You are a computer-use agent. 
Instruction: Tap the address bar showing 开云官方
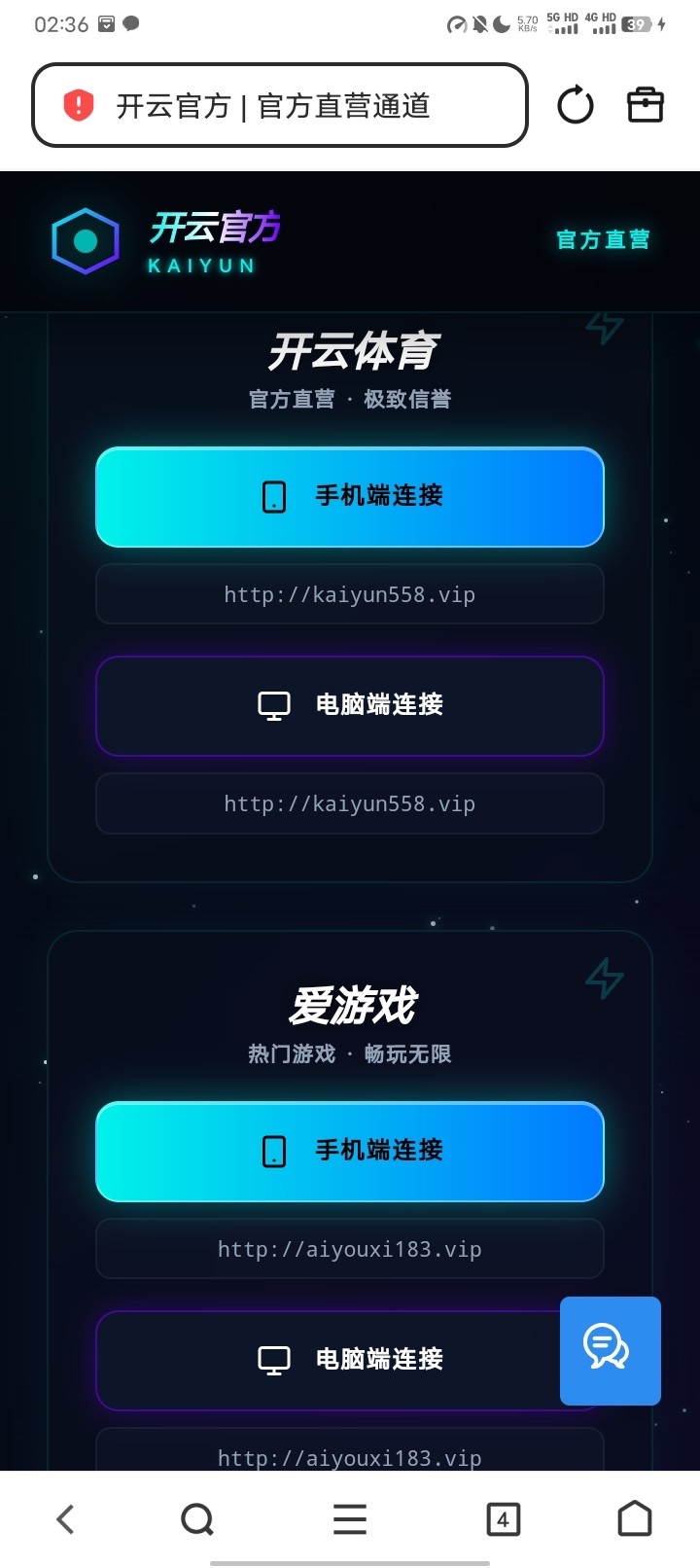tap(280, 105)
